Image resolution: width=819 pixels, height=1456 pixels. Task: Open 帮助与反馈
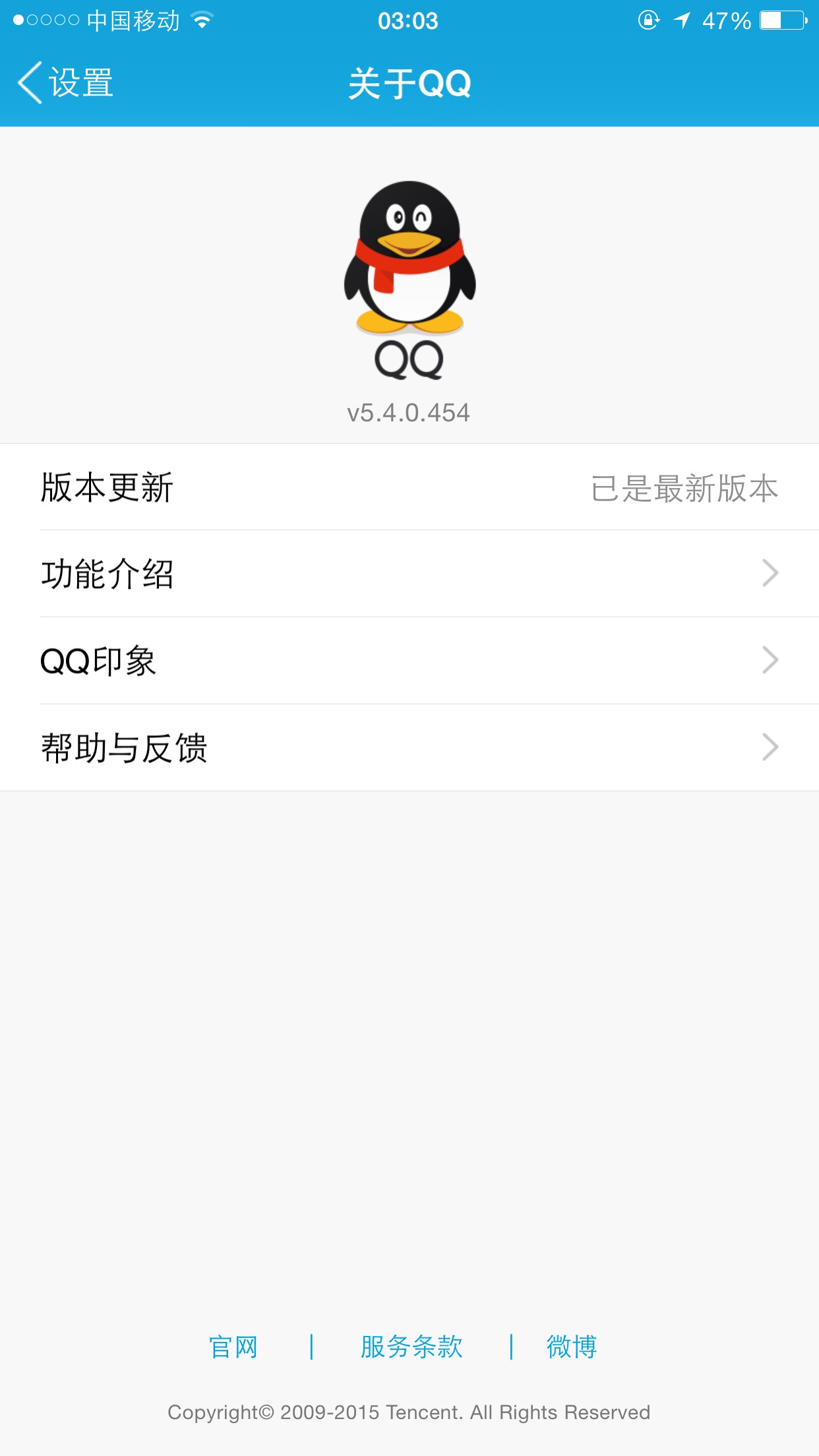pyautogui.click(x=409, y=748)
